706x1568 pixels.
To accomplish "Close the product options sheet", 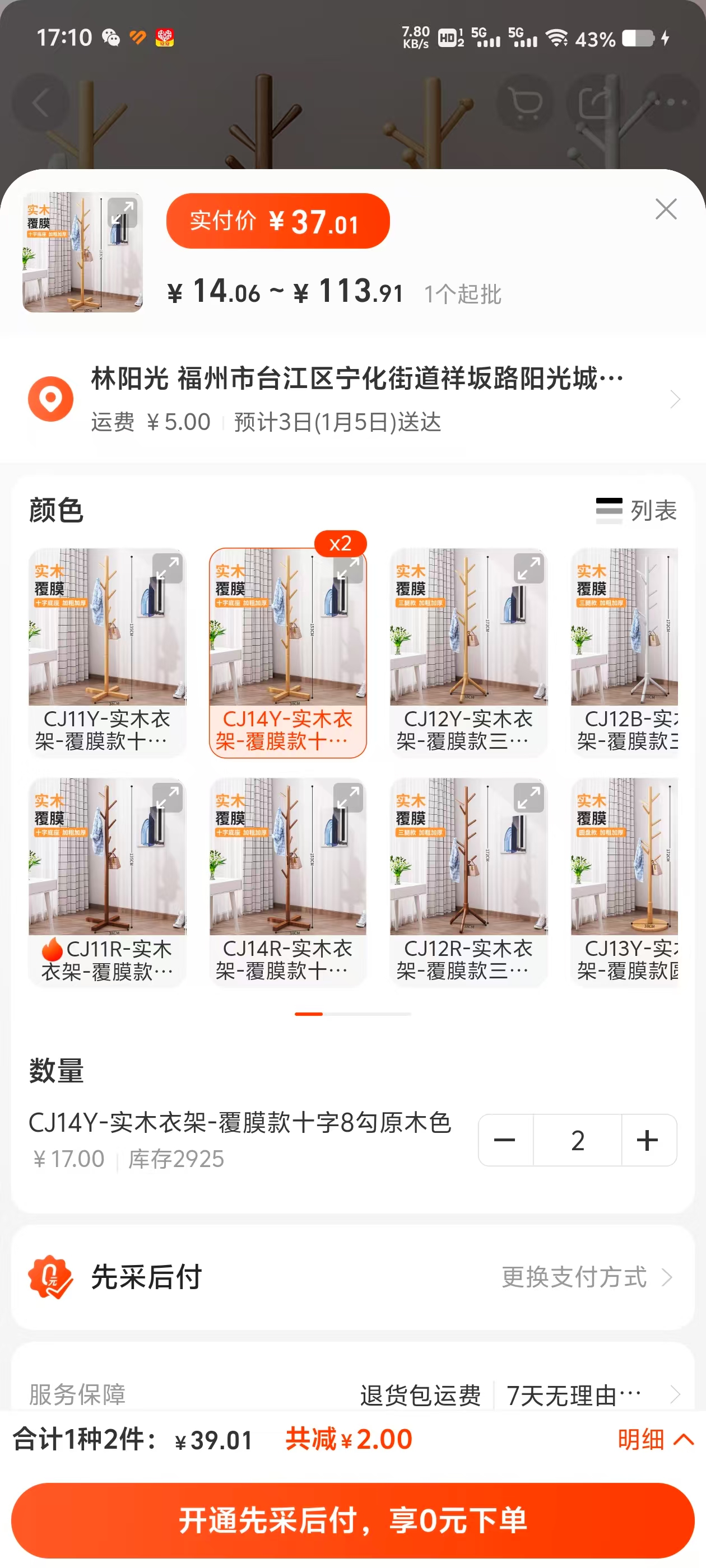I will (x=665, y=209).
